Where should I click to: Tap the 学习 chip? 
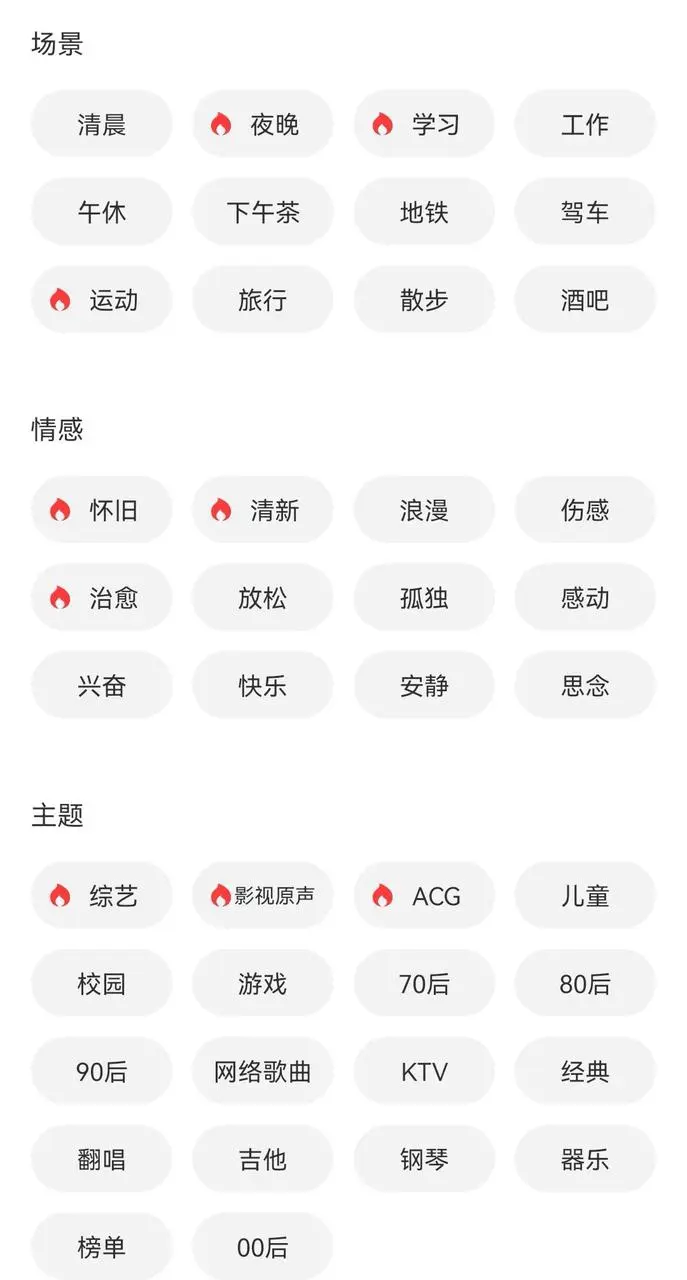point(424,125)
